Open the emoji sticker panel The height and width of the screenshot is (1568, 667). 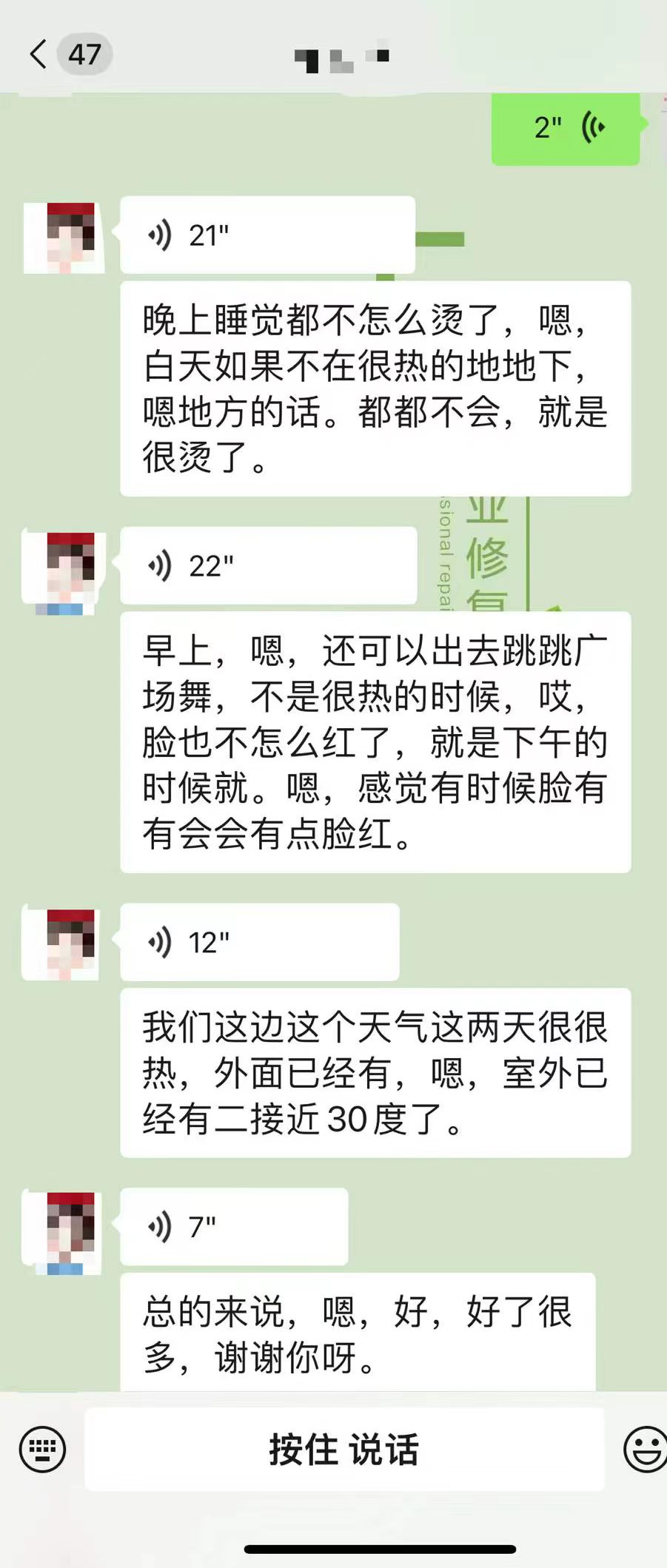pyautogui.click(x=644, y=1449)
